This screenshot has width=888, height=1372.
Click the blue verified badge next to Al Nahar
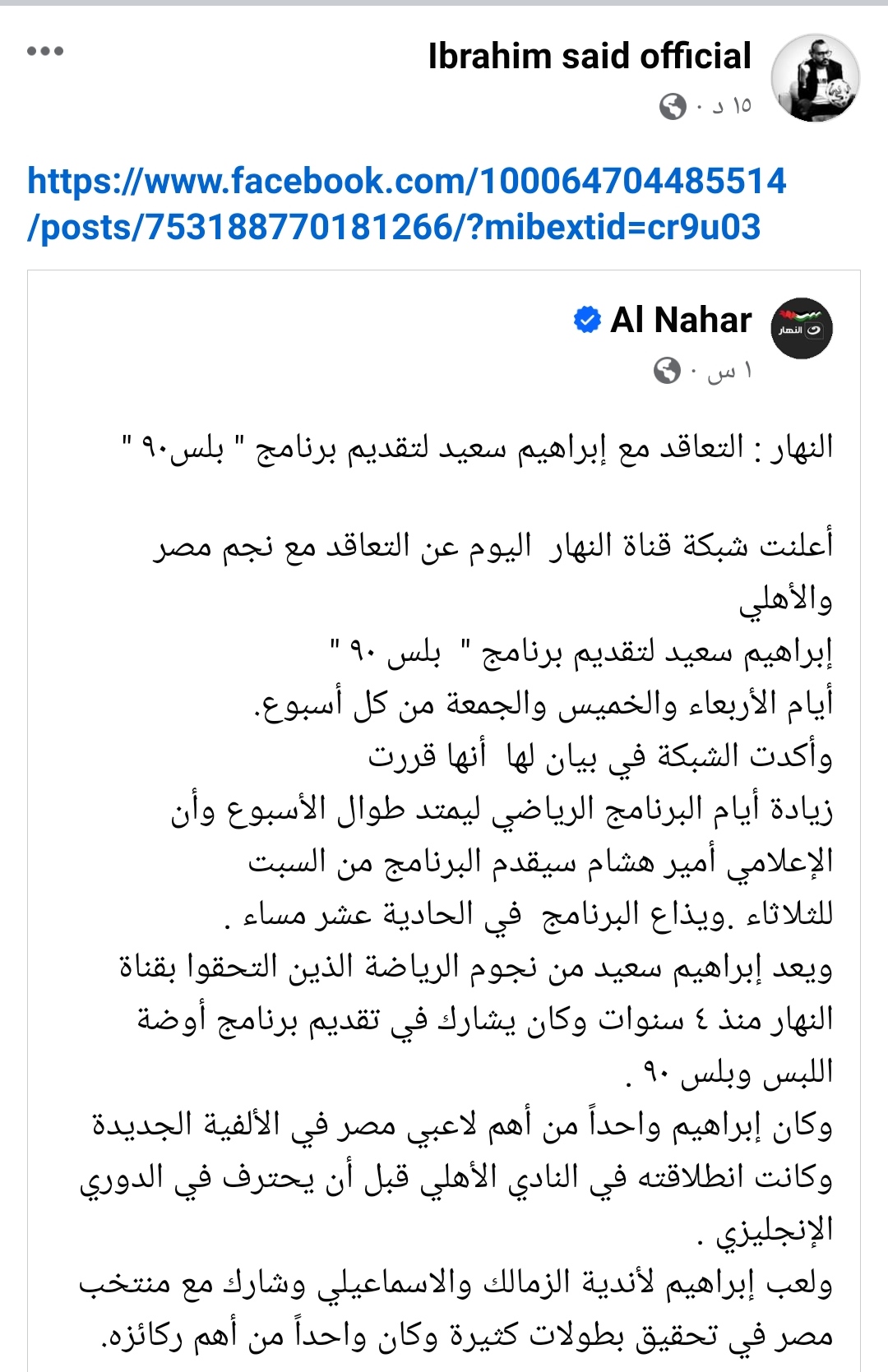click(585, 320)
